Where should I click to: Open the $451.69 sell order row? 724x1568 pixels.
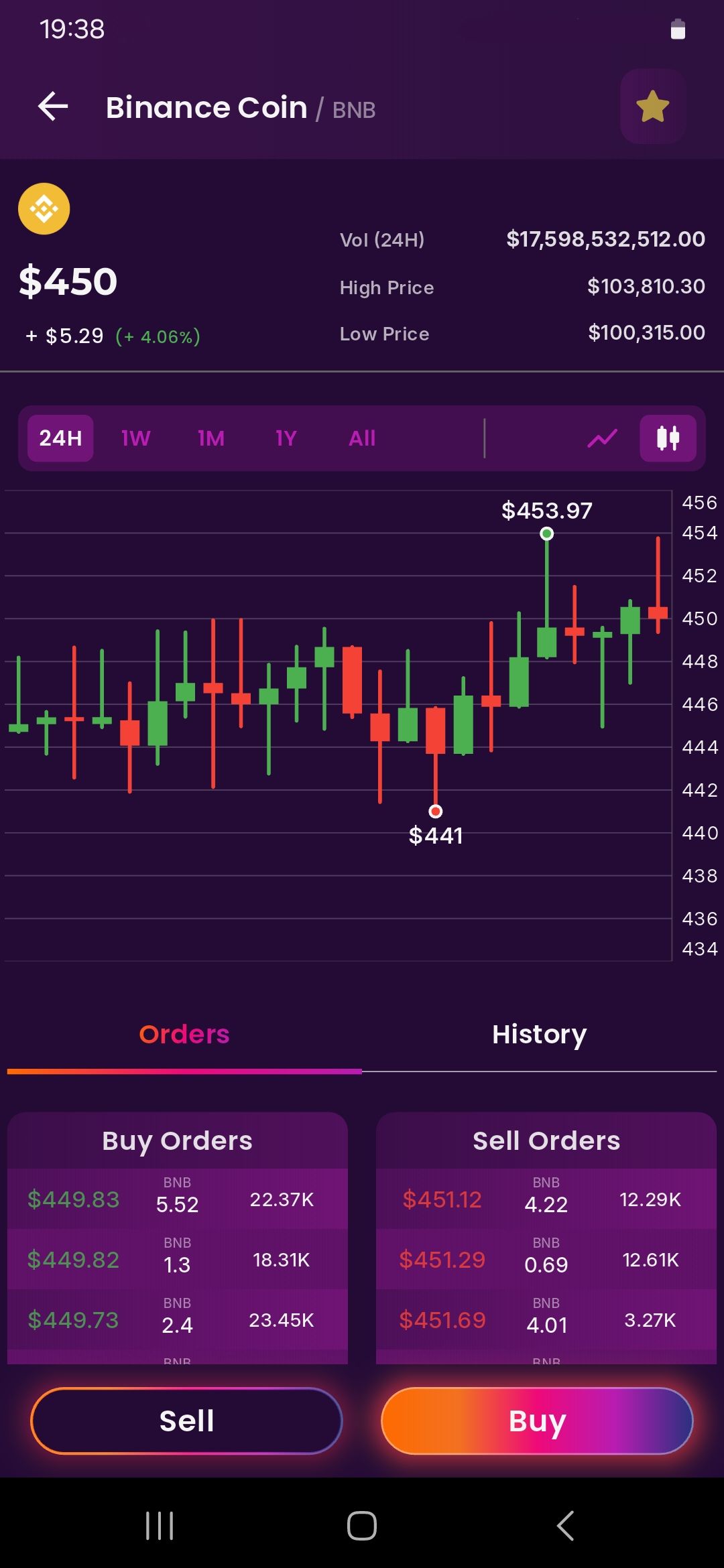[546, 1319]
